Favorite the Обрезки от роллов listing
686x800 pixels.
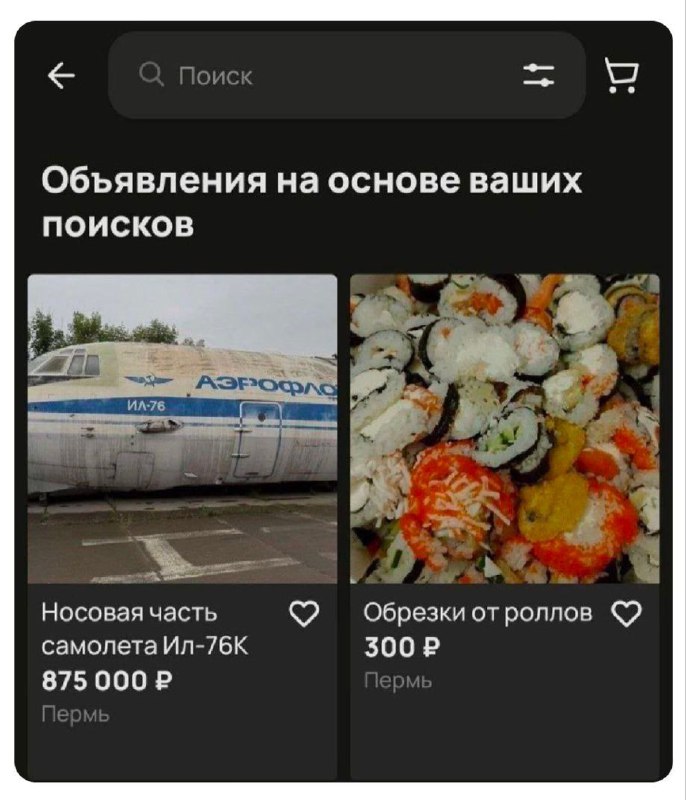tap(625, 613)
